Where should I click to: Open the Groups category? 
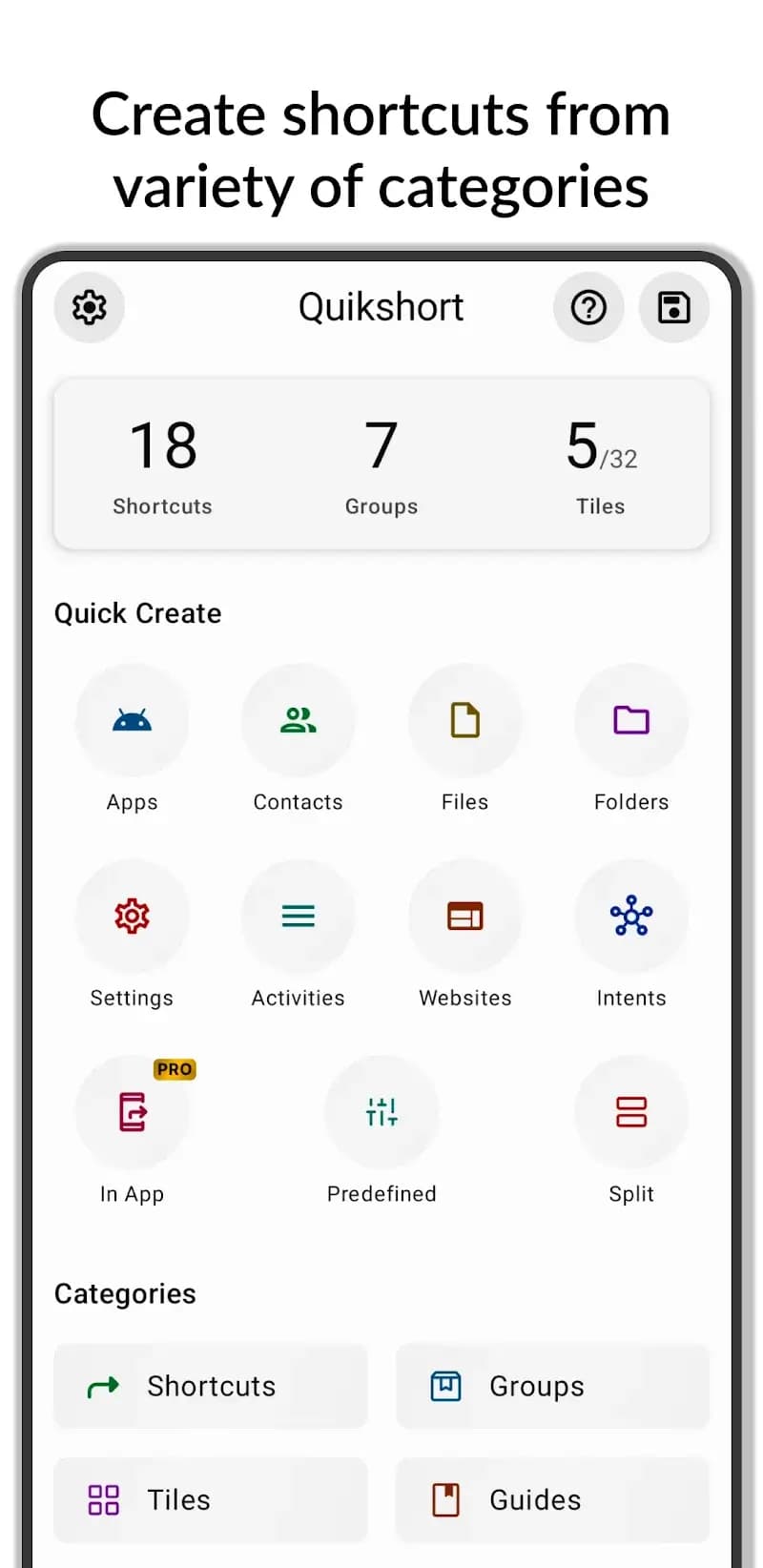tap(552, 1387)
